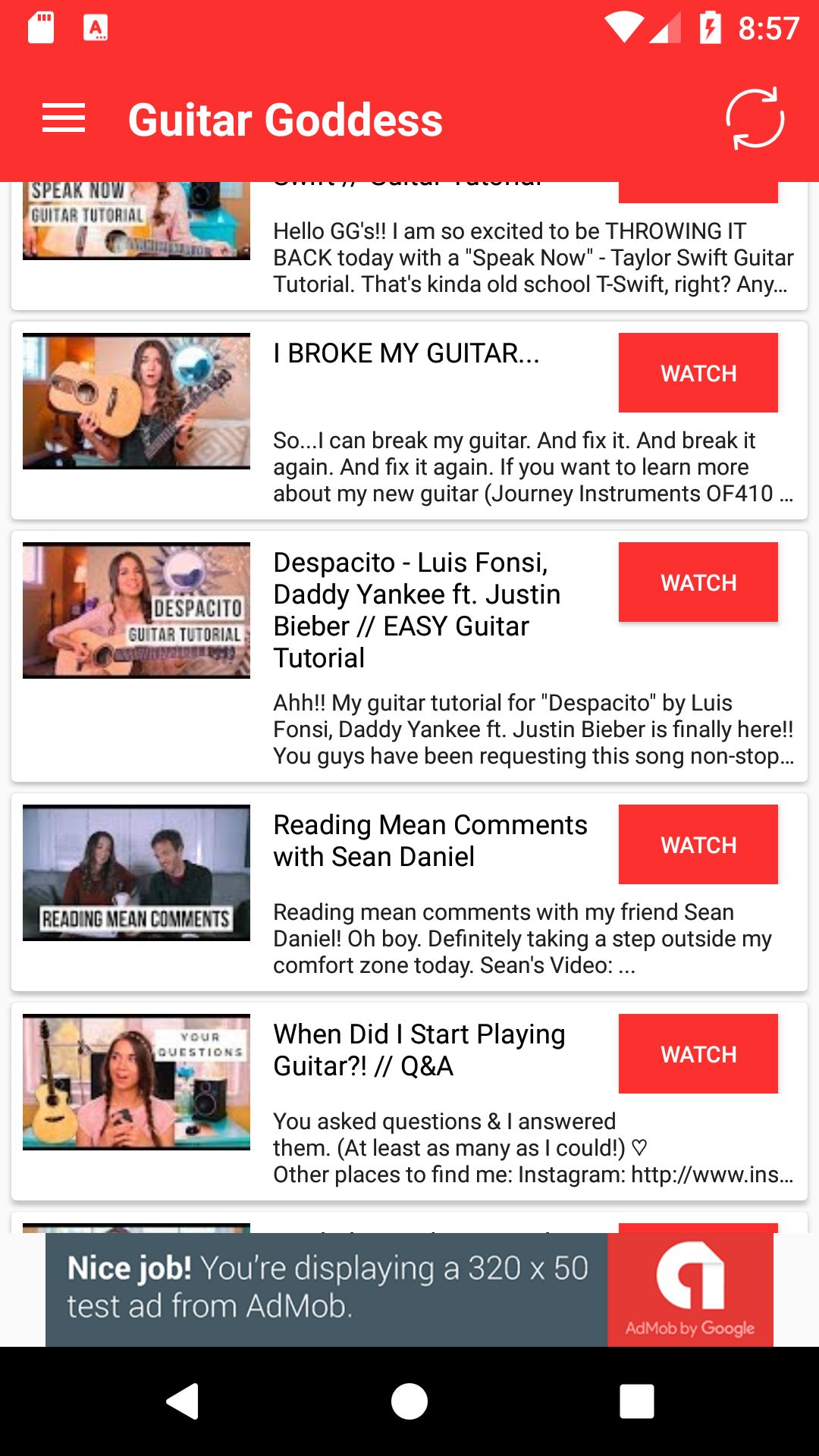Watch the 'I BROKE MY GUITAR...' video
Viewport: 819px width, 1456px height.
(x=698, y=372)
